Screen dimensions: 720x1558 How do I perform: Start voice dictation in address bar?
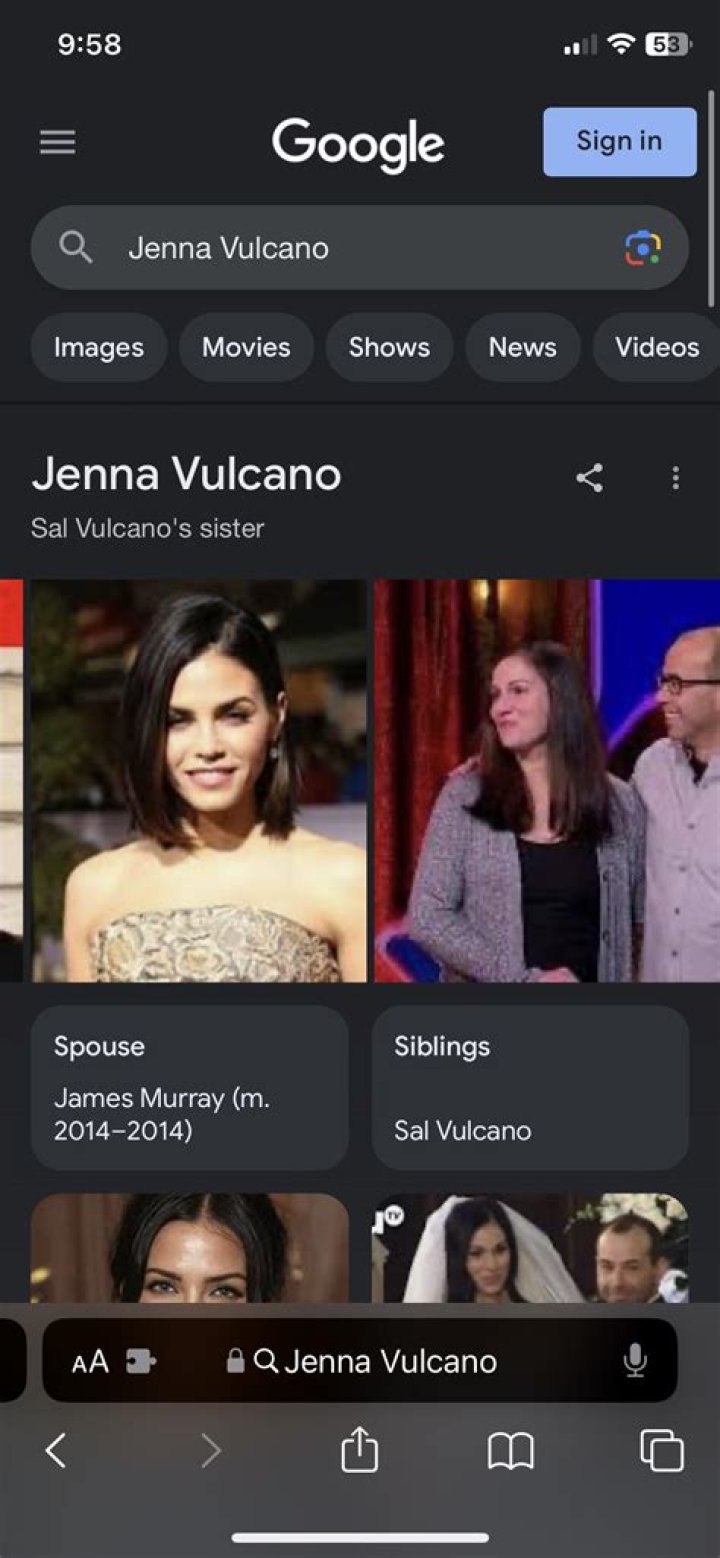635,1361
